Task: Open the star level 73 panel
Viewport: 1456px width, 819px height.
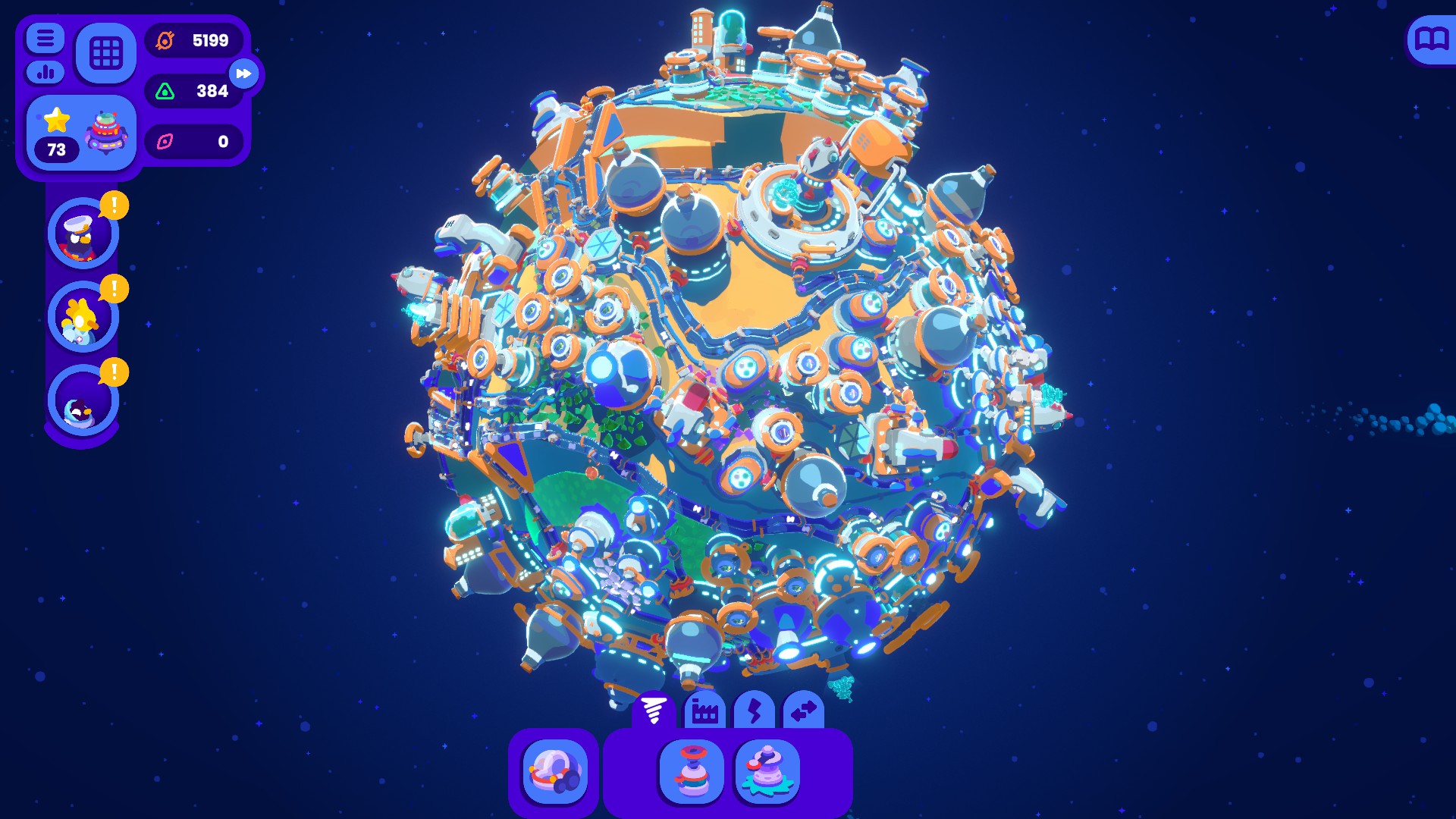Action: point(81,133)
